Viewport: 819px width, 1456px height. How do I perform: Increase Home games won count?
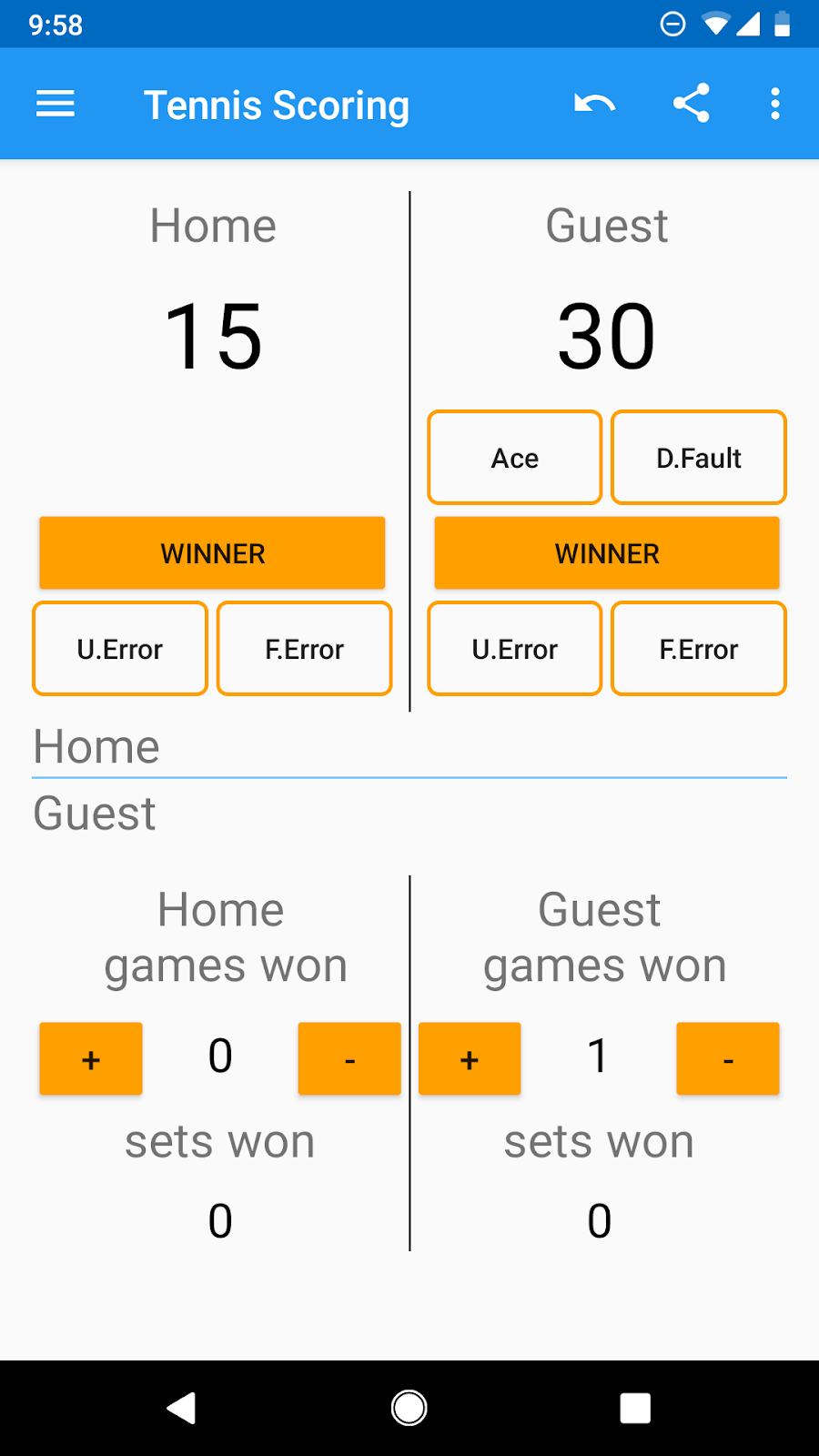90,1058
